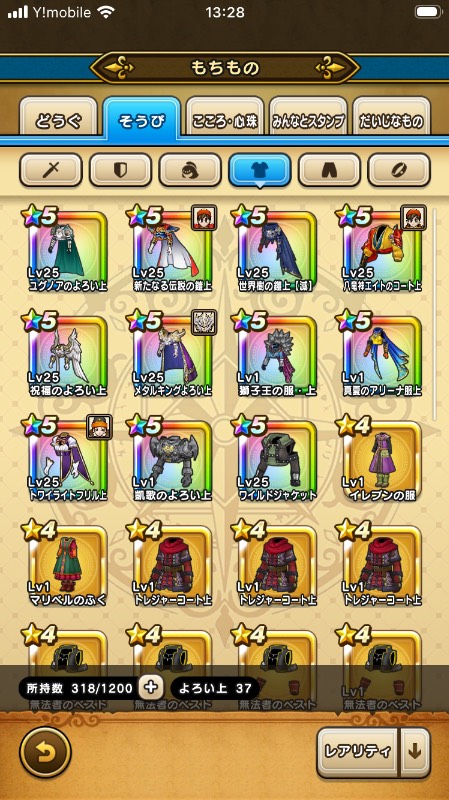Select イレブンの服 item

coord(382,460)
